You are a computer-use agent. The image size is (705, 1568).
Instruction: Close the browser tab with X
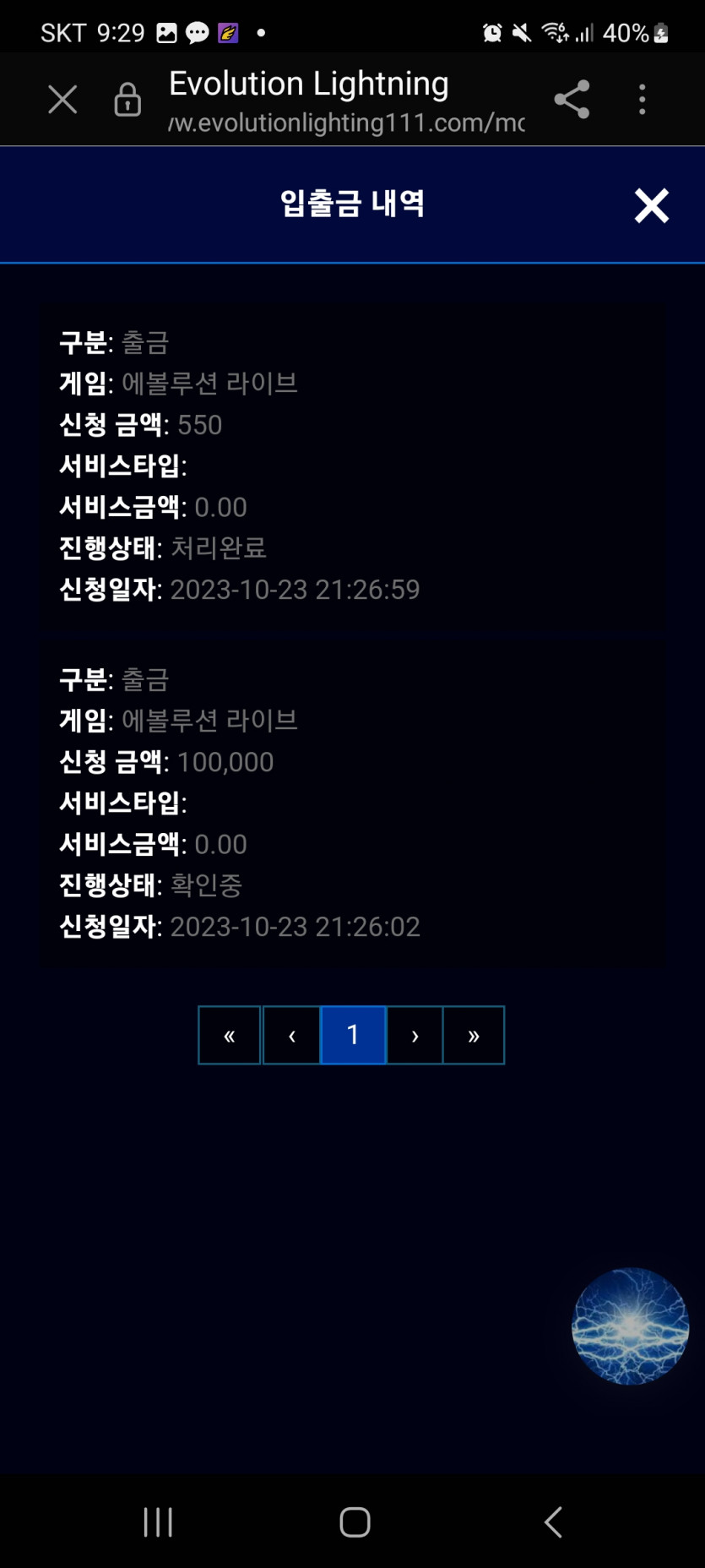(62, 100)
